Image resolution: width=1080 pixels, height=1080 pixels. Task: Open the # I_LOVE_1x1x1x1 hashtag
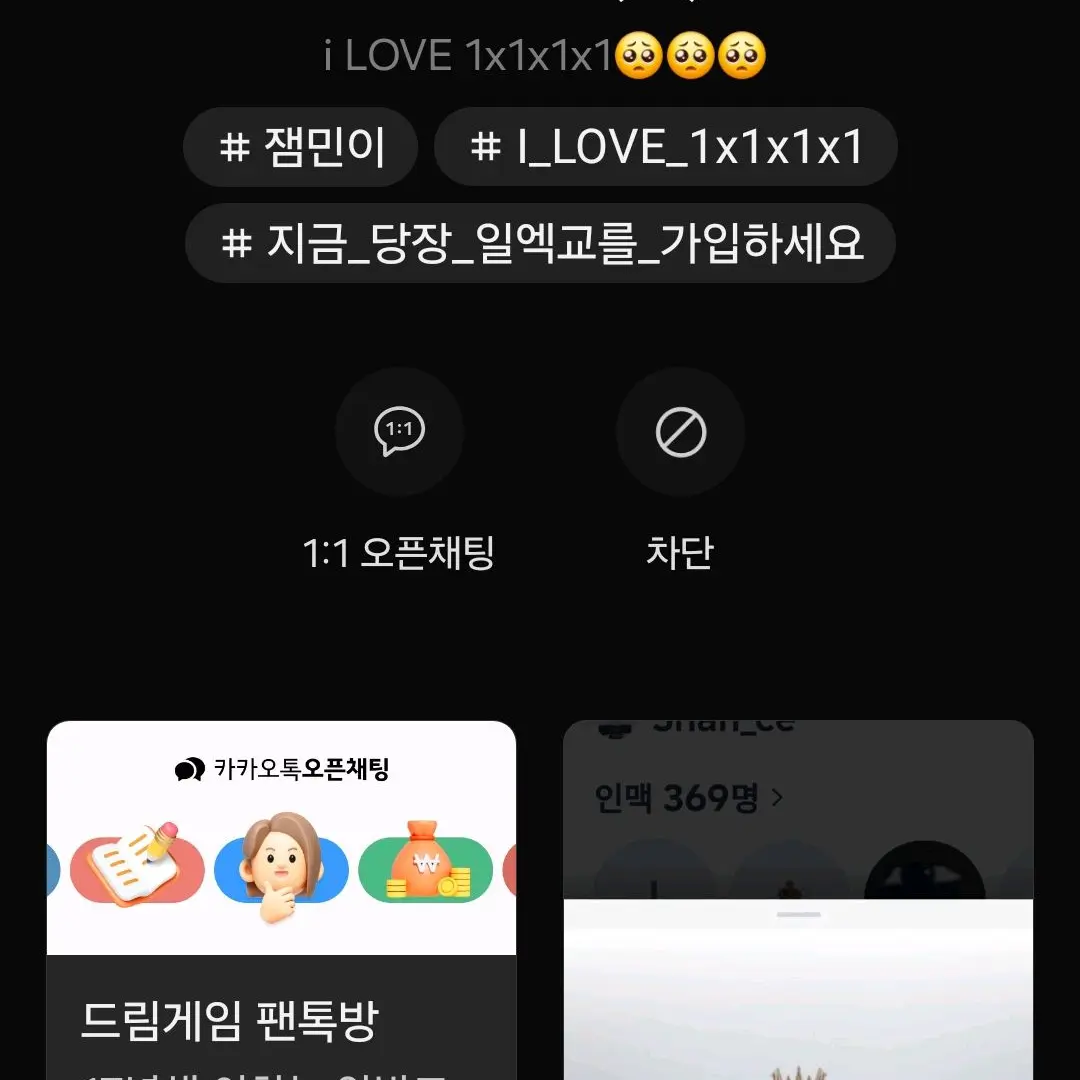[666, 148]
